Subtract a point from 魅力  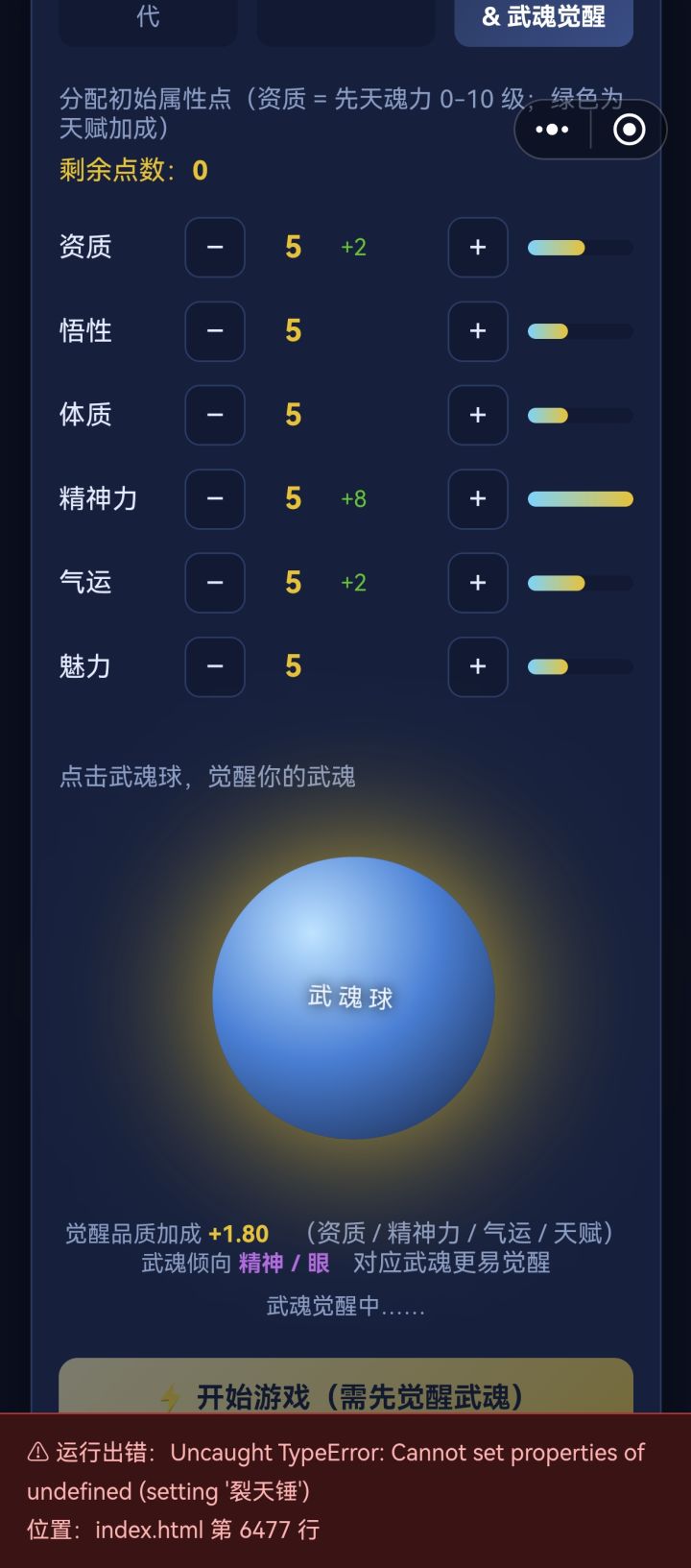pos(215,666)
